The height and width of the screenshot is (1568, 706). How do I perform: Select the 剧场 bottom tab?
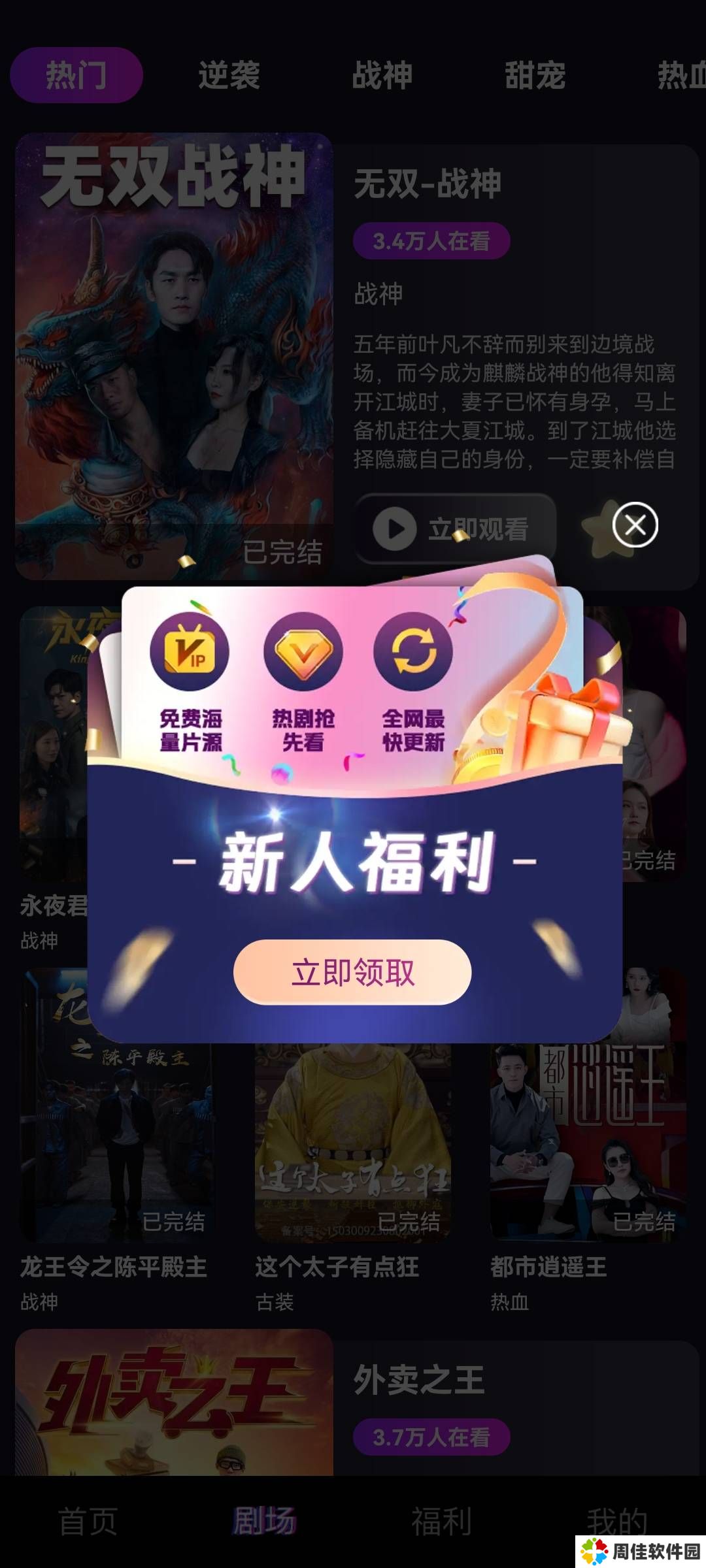pos(265,1521)
